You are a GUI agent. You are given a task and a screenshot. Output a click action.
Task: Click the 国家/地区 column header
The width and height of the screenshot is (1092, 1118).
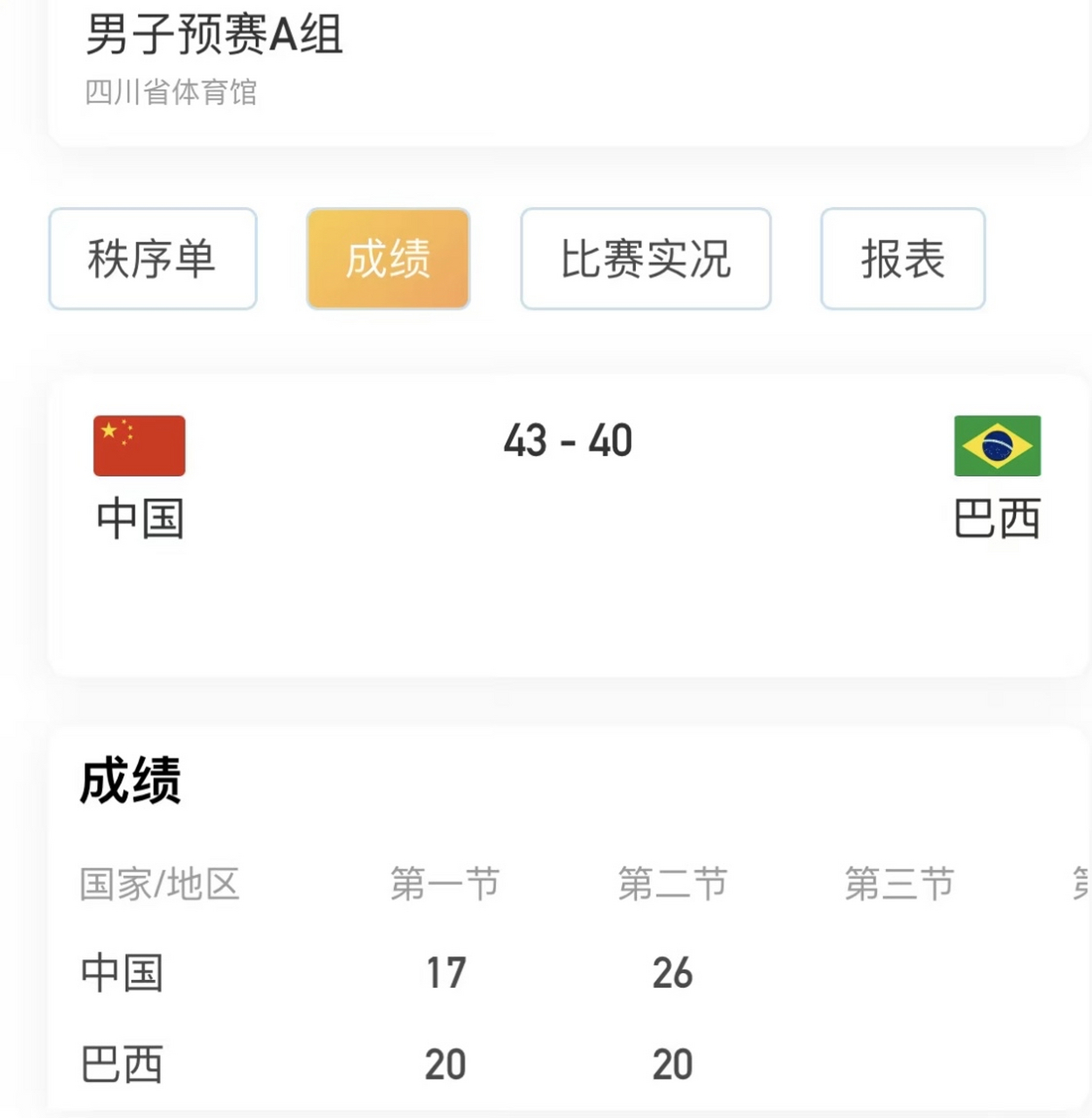(x=160, y=884)
